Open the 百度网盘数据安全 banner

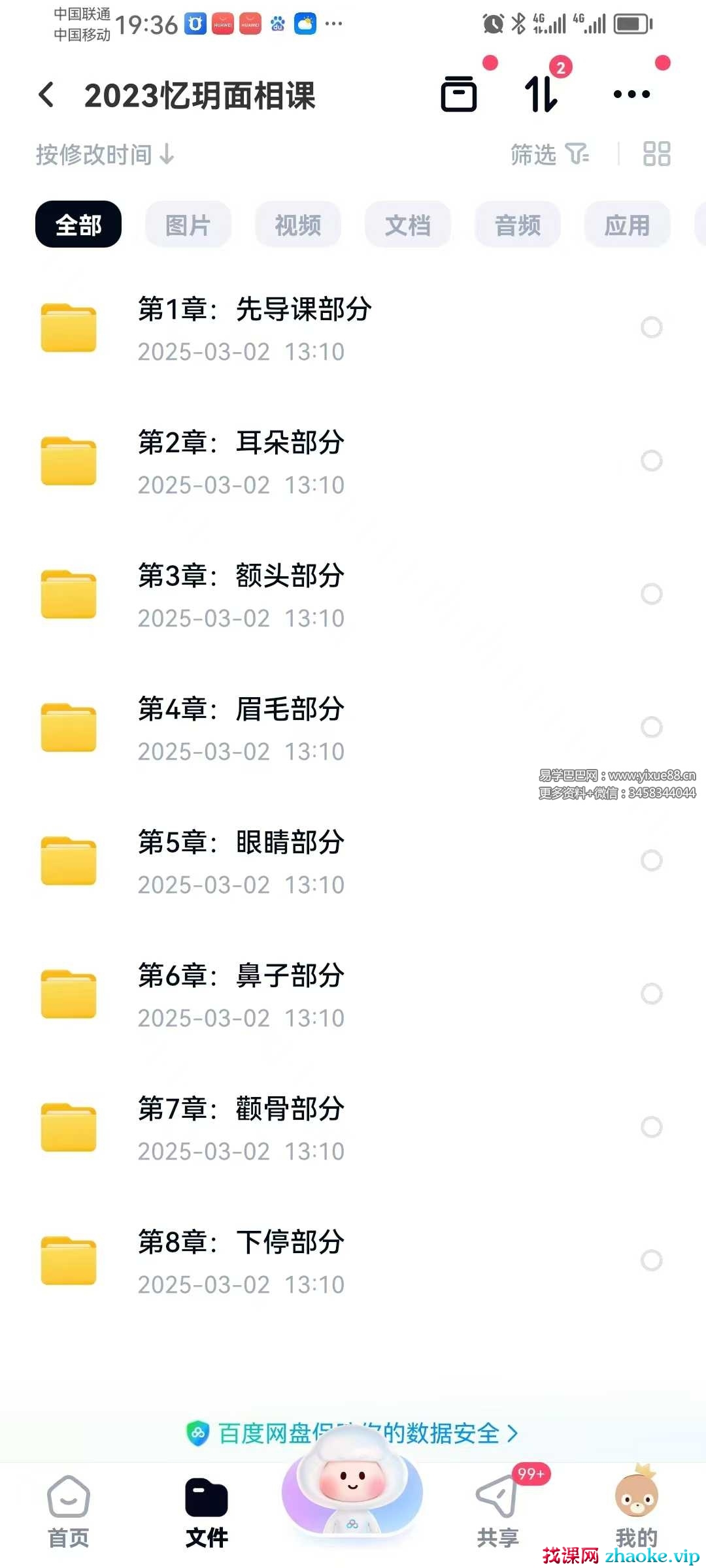(353, 1432)
